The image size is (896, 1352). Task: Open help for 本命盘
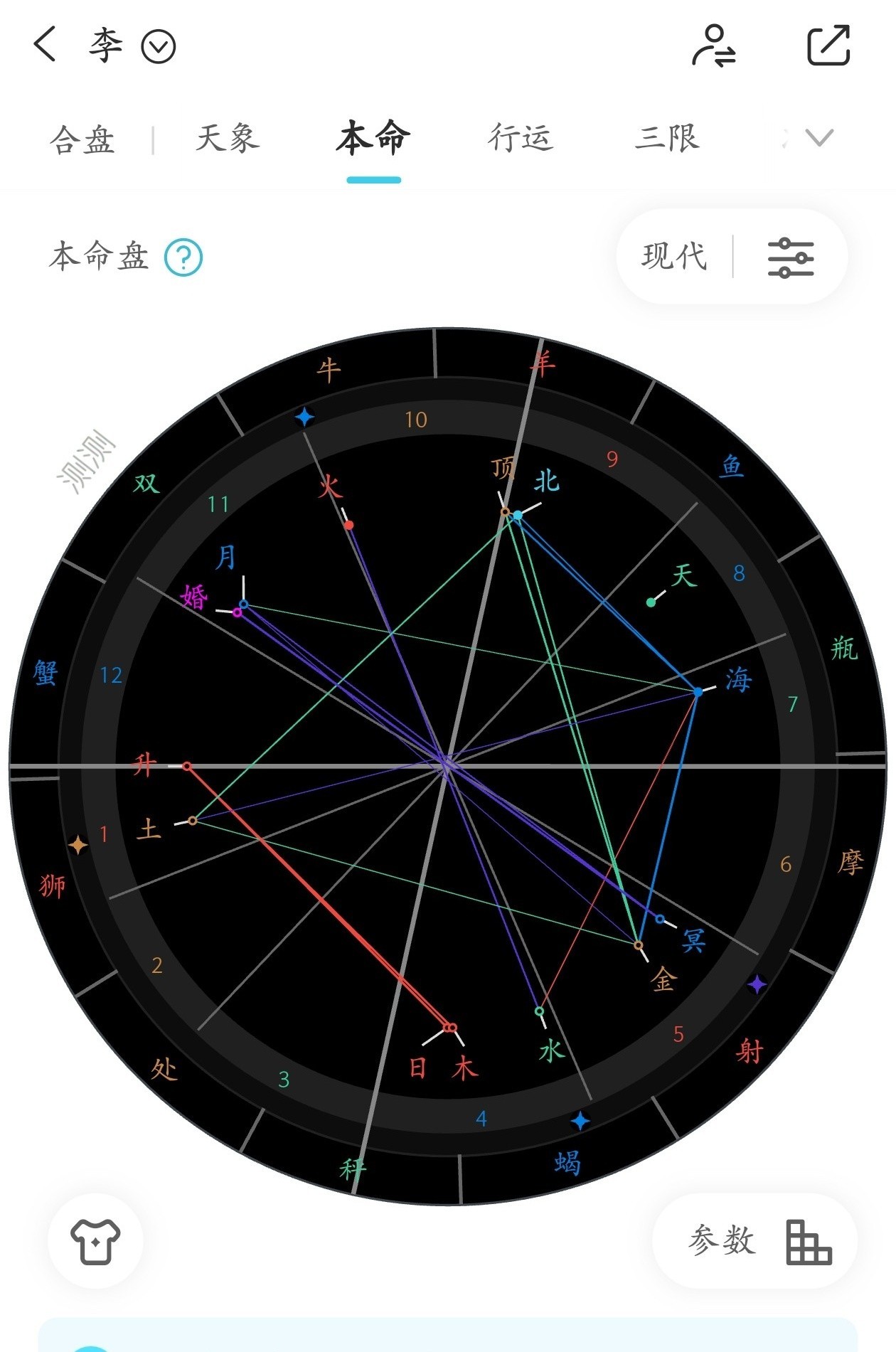coord(183,257)
